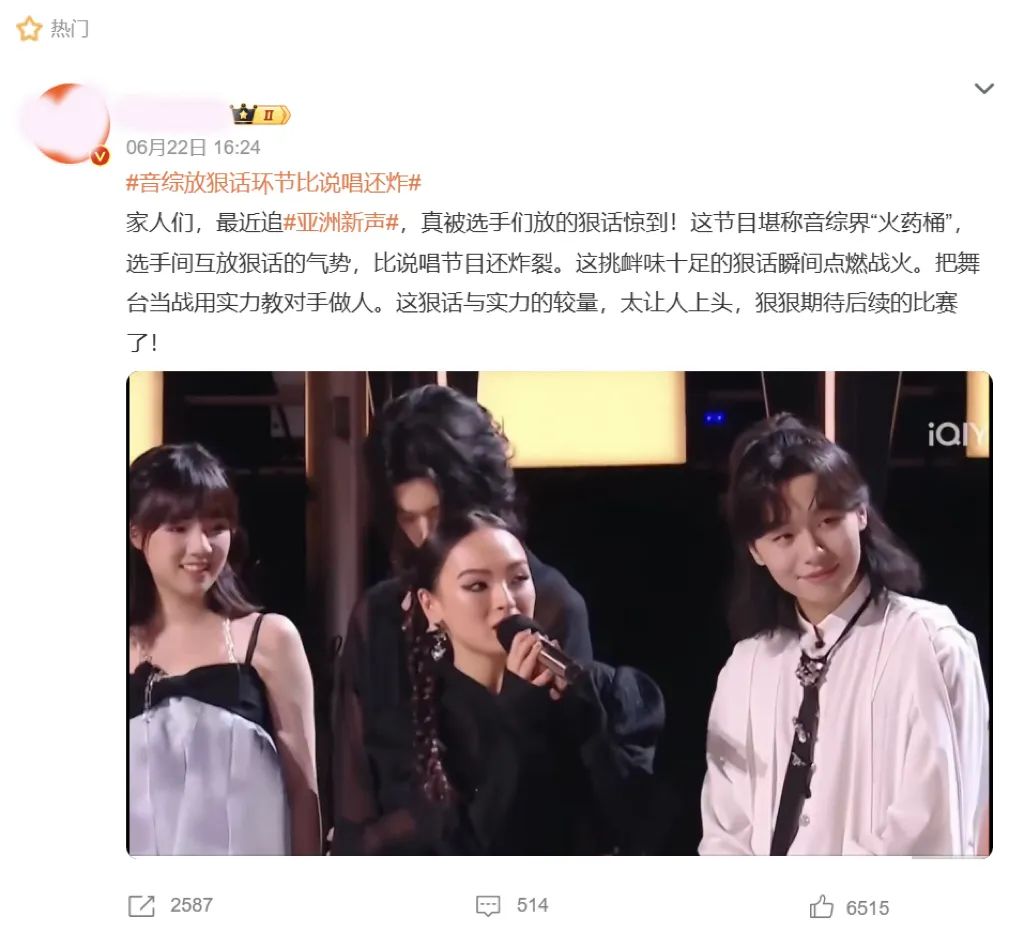Open the #亚洲新声# topic link
Screen dimensions: 1024x934
pyautogui.click(x=342, y=221)
